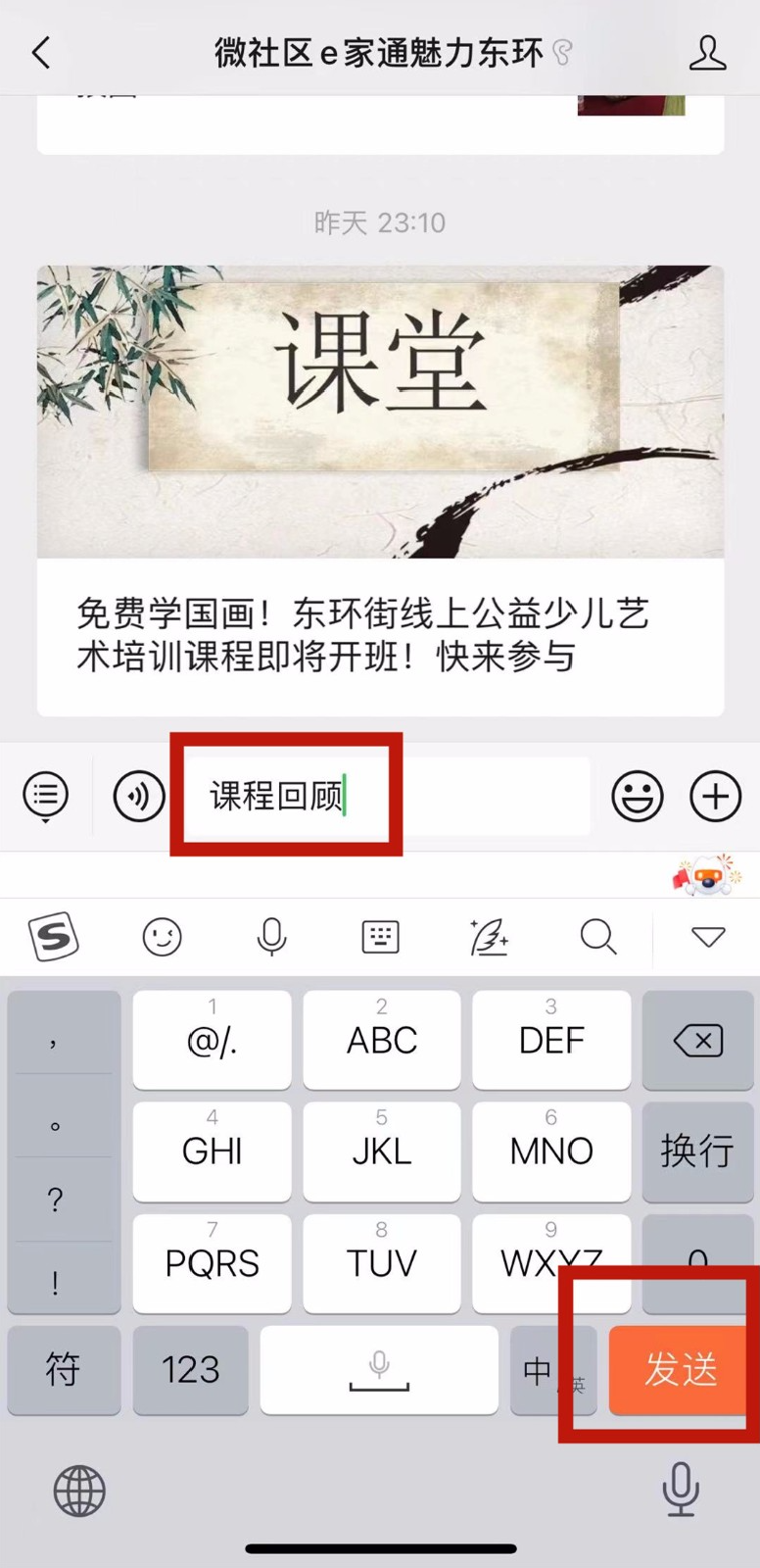Switch input language with globe key

click(x=79, y=1491)
